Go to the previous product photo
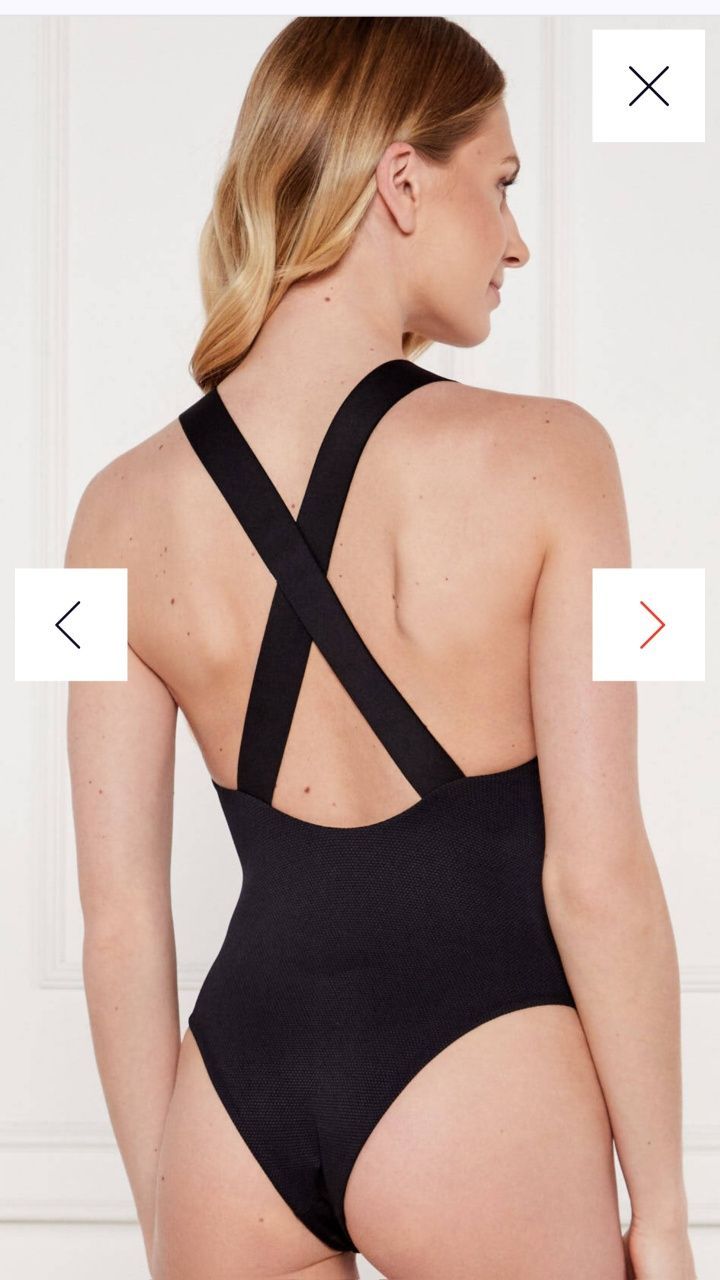720x1280 pixels. pos(70,625)
